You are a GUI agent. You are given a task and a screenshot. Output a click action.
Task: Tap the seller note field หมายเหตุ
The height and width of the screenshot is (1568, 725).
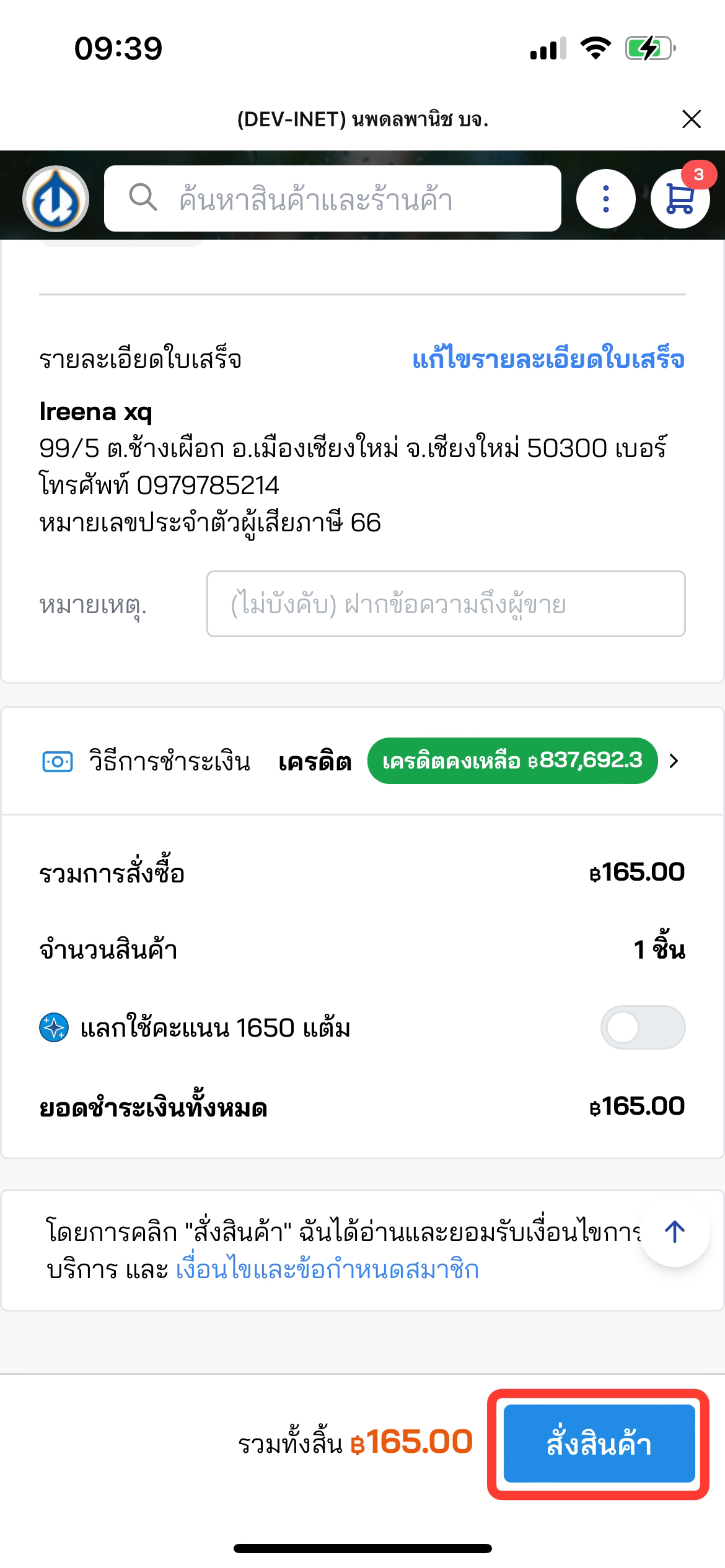coord(446,604)
